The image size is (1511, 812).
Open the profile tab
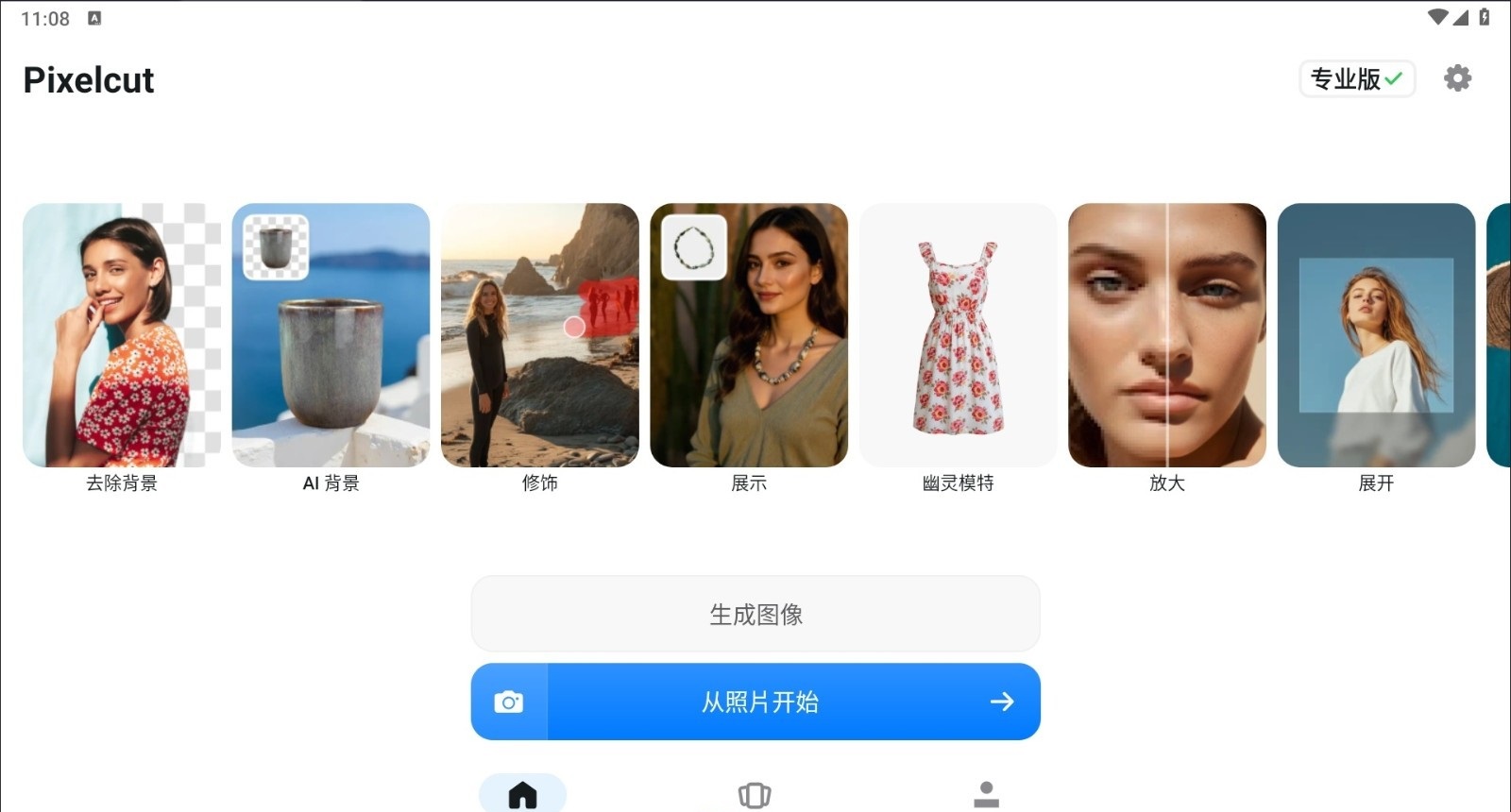coord(986,794)
